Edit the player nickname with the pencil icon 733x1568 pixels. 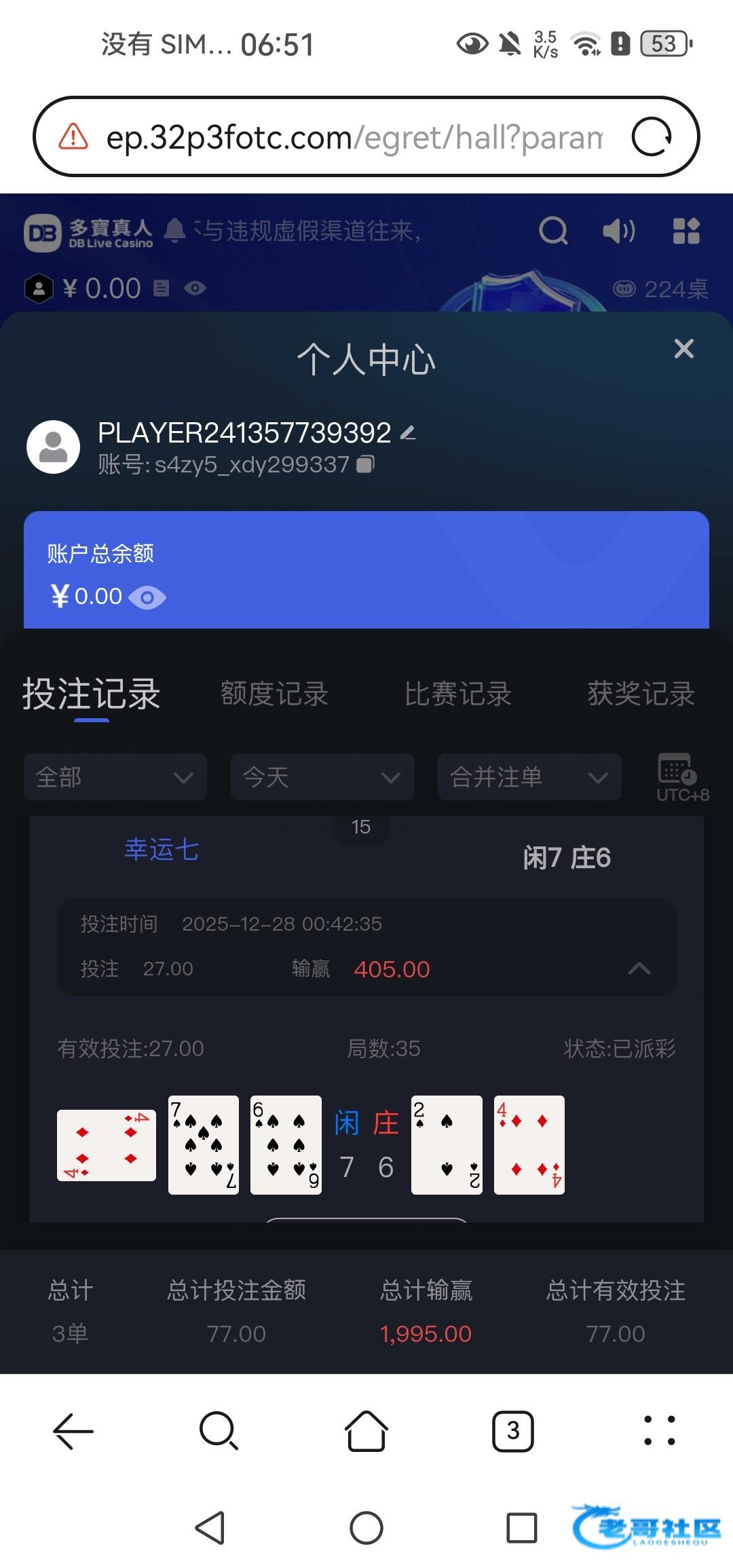click(408, 433)
